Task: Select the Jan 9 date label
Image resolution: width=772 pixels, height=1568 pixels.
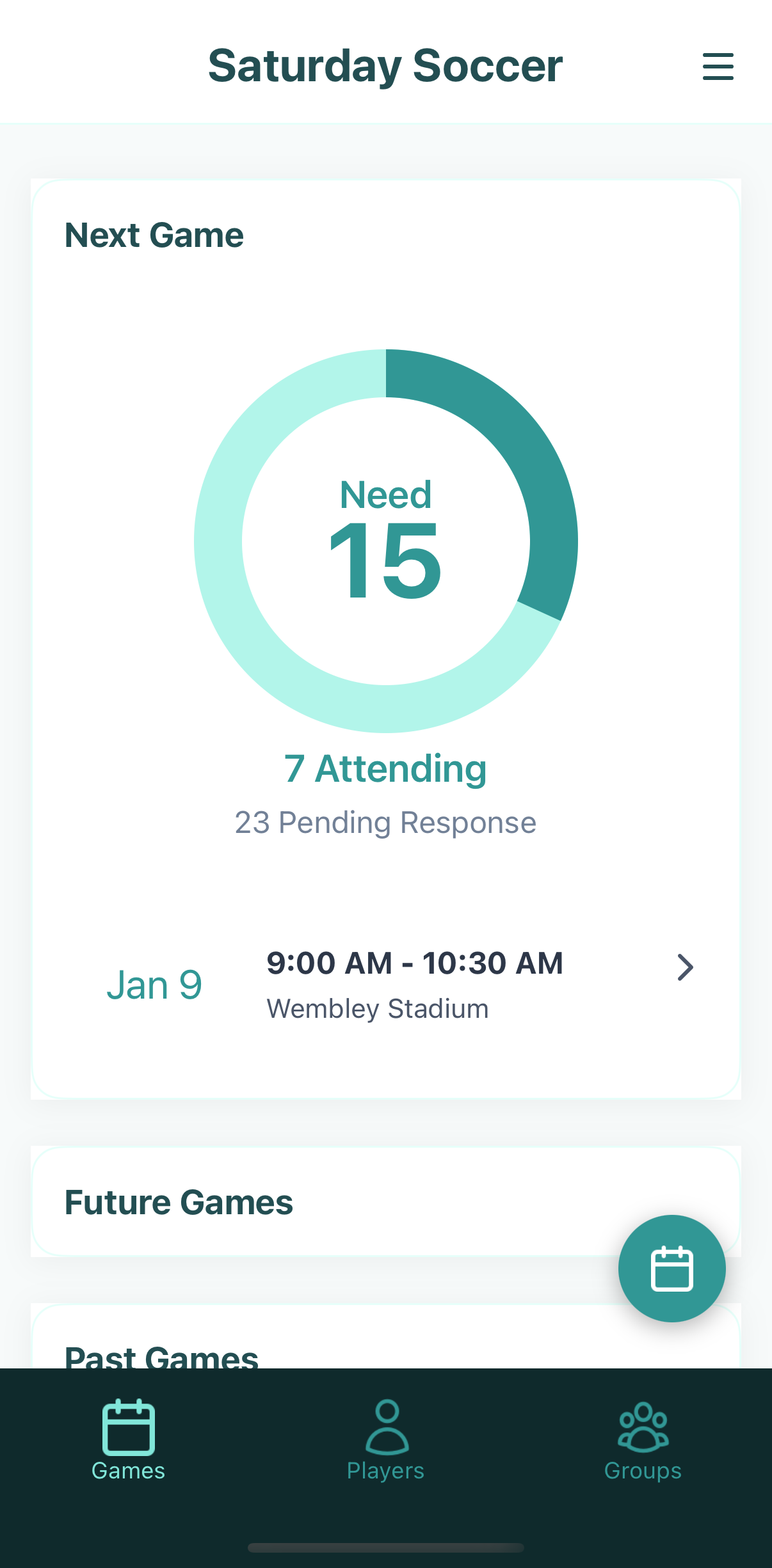Action: click(x=154, y=983)
